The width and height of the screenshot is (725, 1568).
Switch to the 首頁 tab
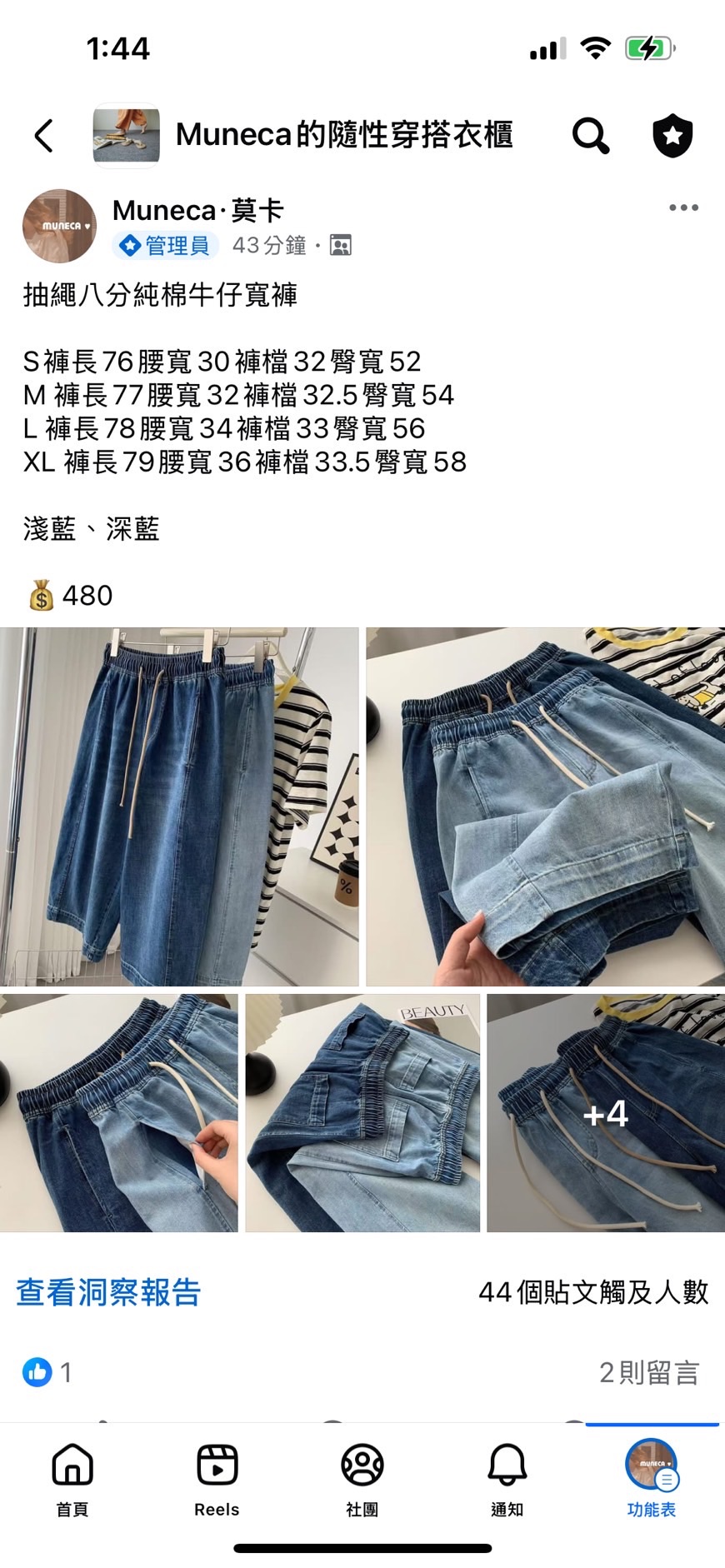(x=72, y=1480)
